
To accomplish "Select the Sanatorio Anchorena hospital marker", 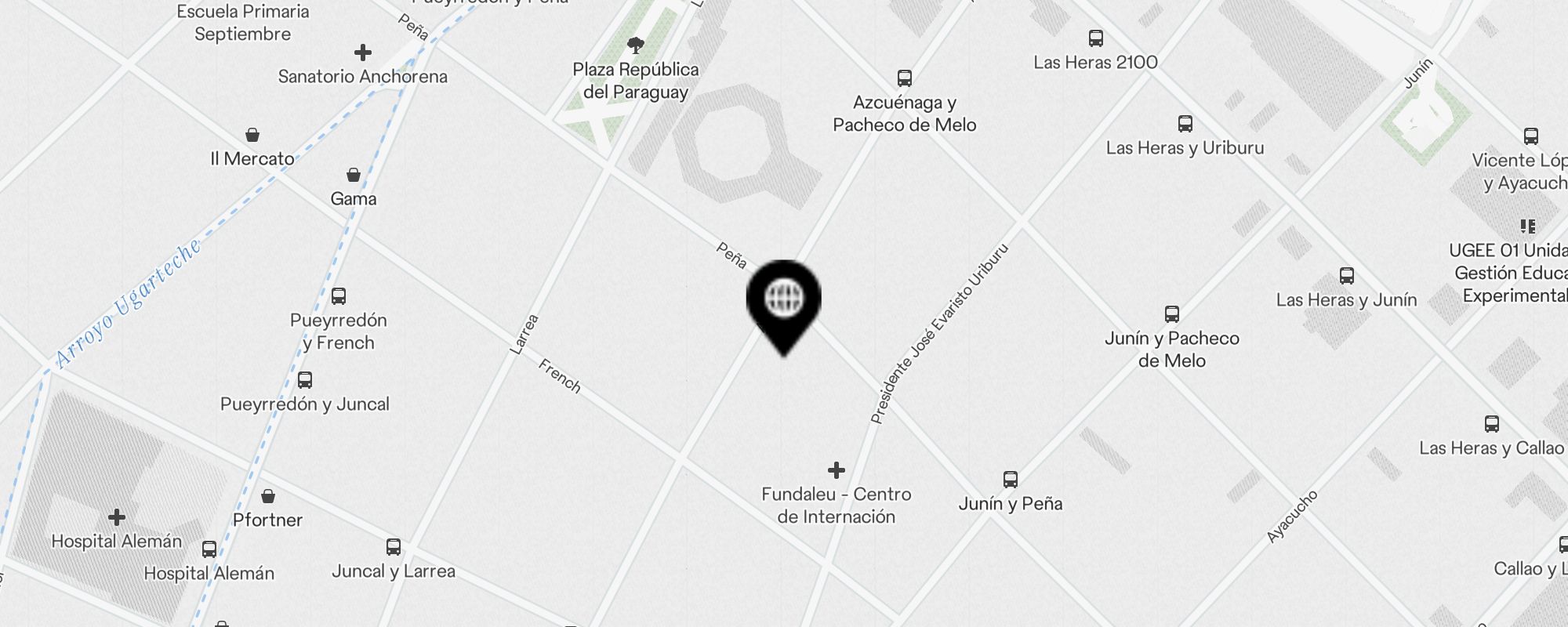I will click(x=362, y=53).
